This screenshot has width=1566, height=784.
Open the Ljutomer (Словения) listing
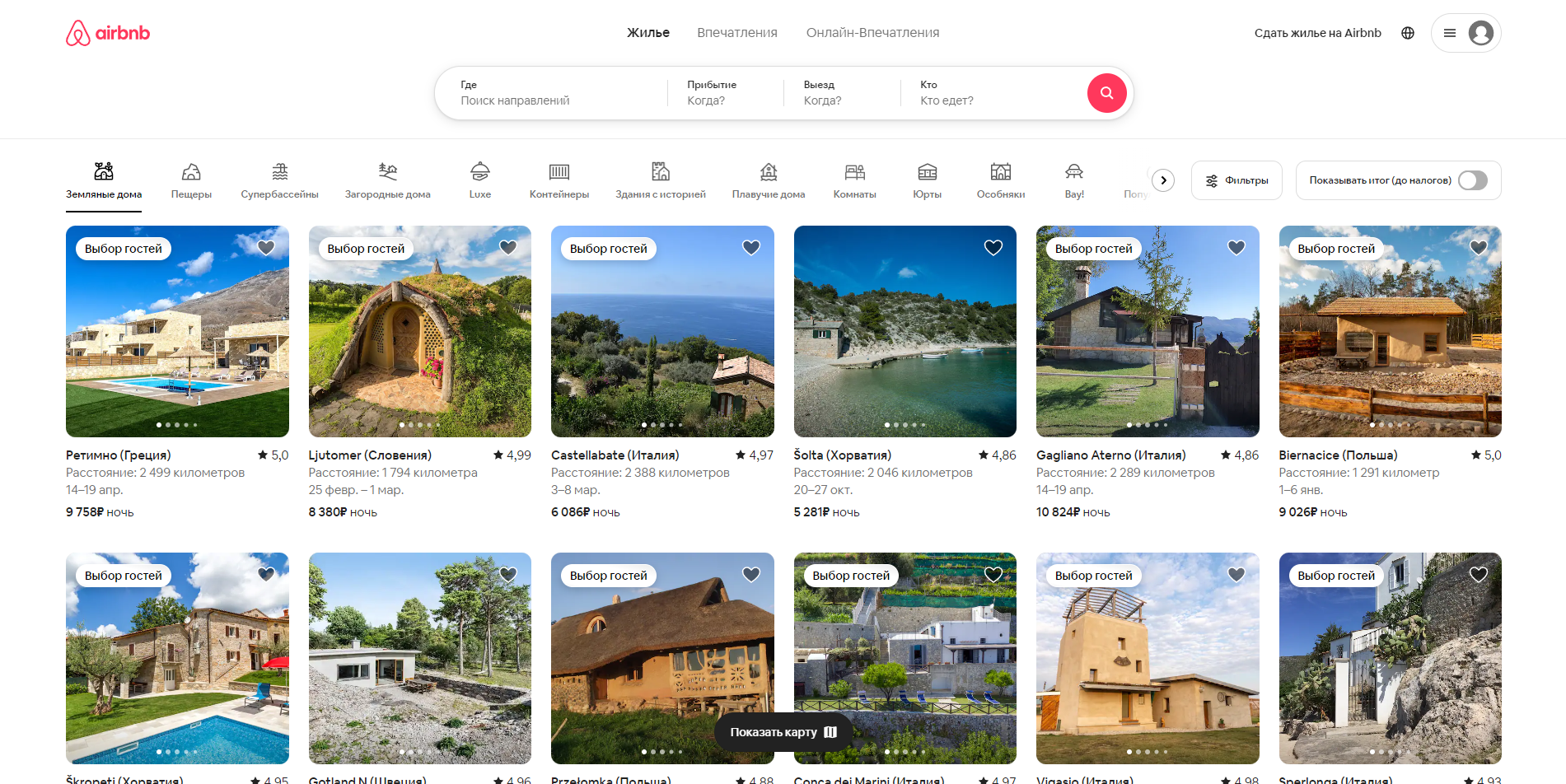[x=419, y=332]
